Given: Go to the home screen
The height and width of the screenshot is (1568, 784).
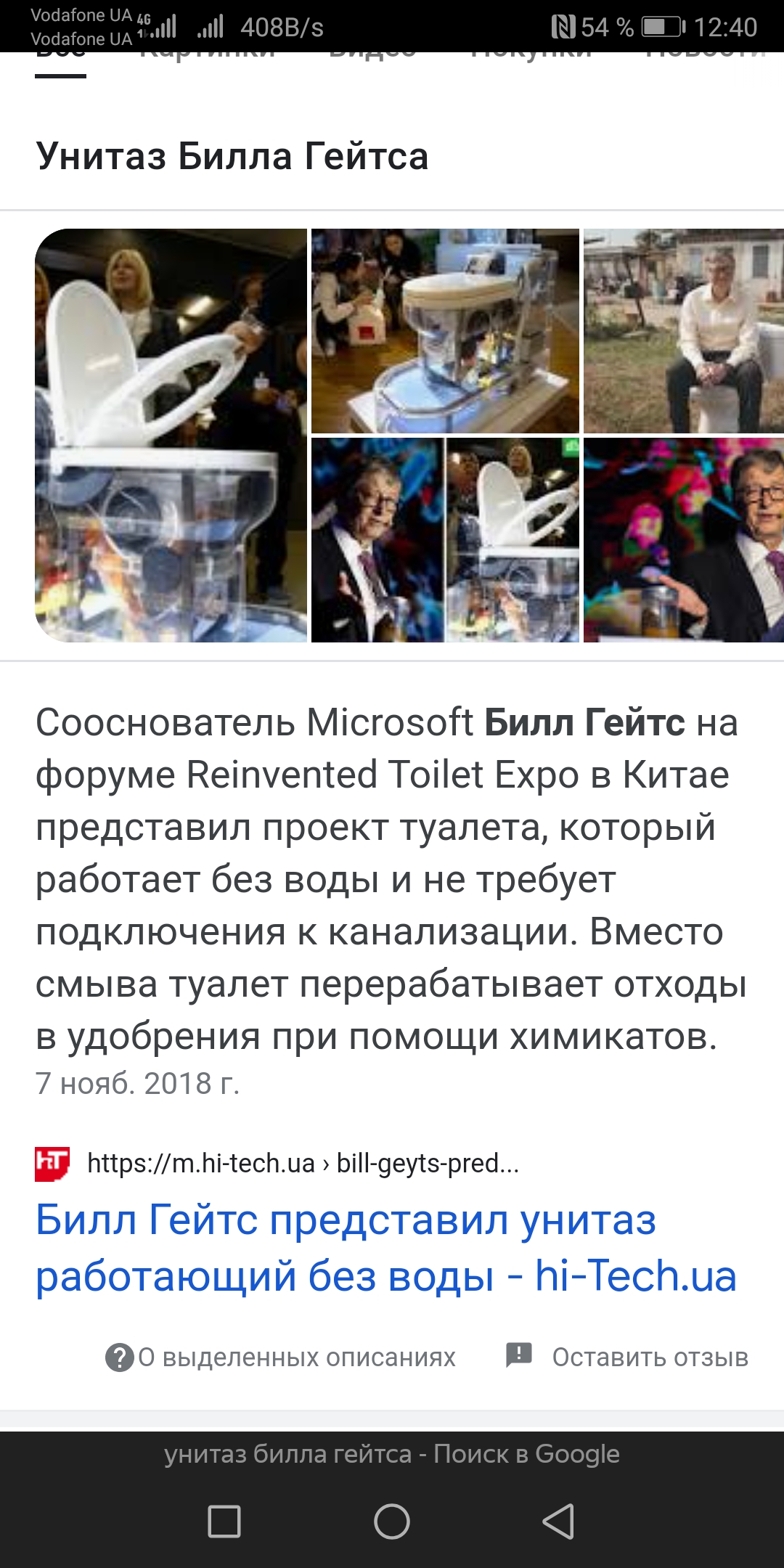Looking at the screenshot, I should 392,1521.
